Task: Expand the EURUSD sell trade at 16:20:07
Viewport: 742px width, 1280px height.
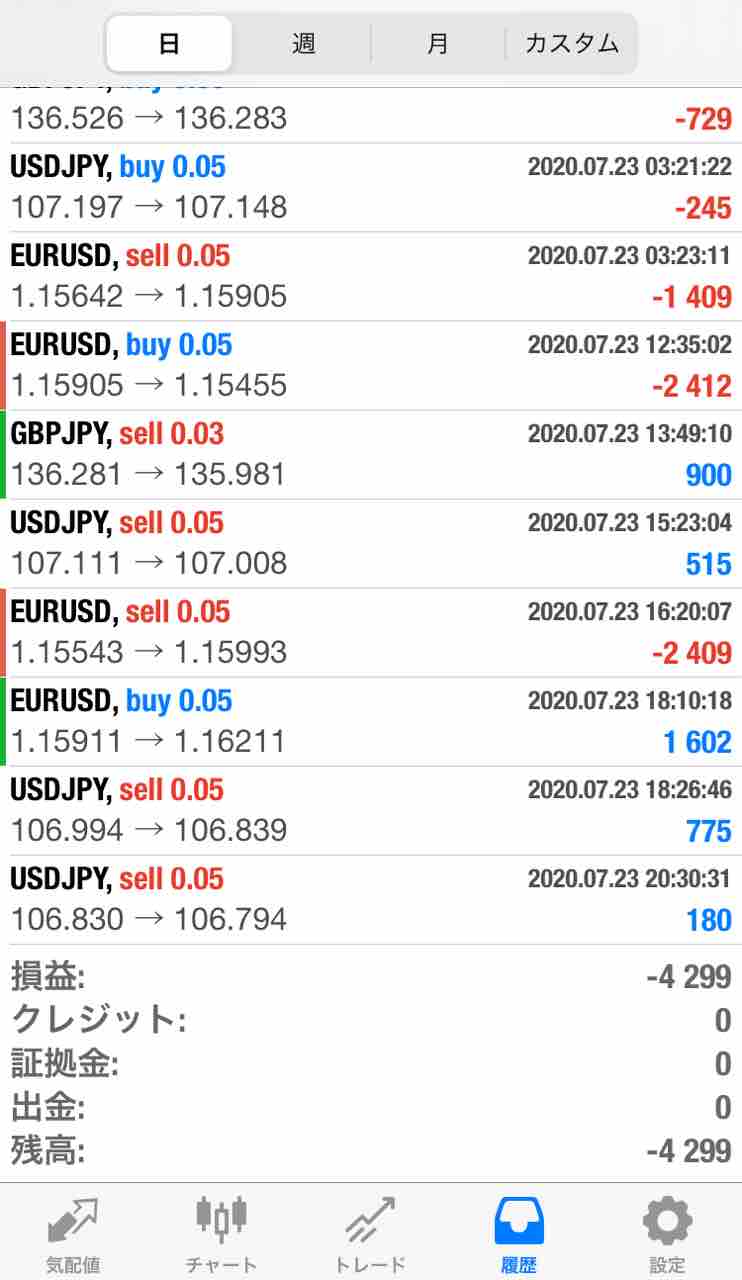Action: coord(371,632)
